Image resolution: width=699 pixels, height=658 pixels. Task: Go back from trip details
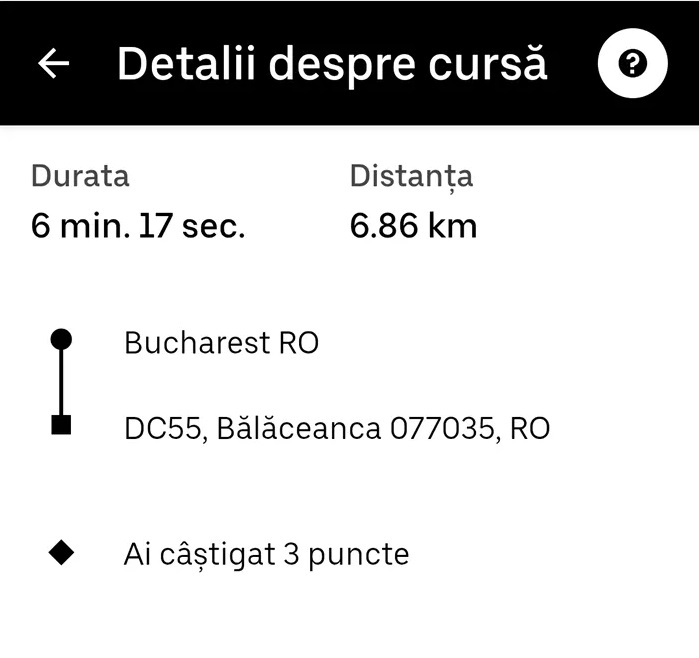point(54,63)
